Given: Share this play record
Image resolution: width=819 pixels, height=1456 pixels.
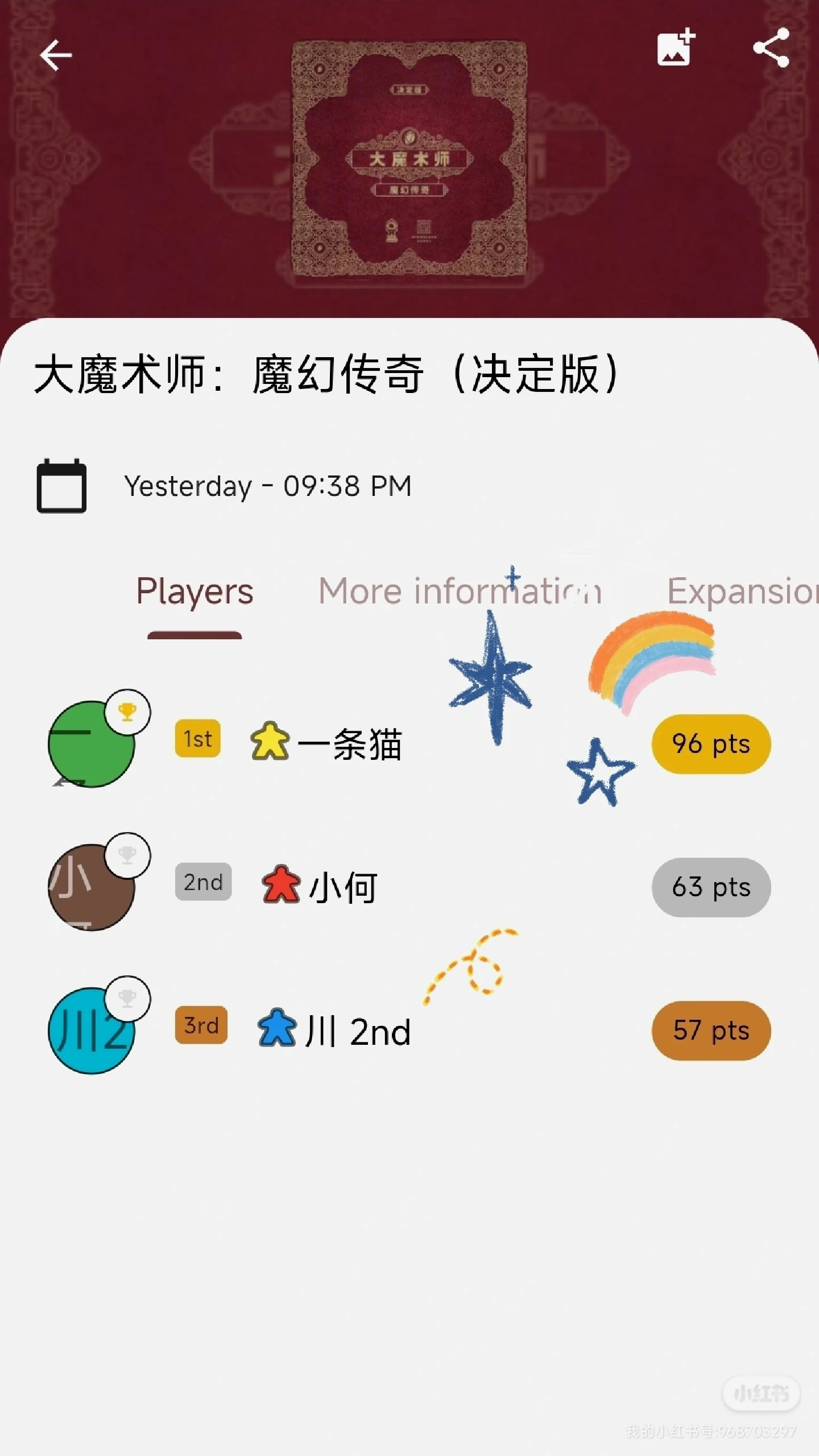Looking at the screenshot, I should (771, 48).
